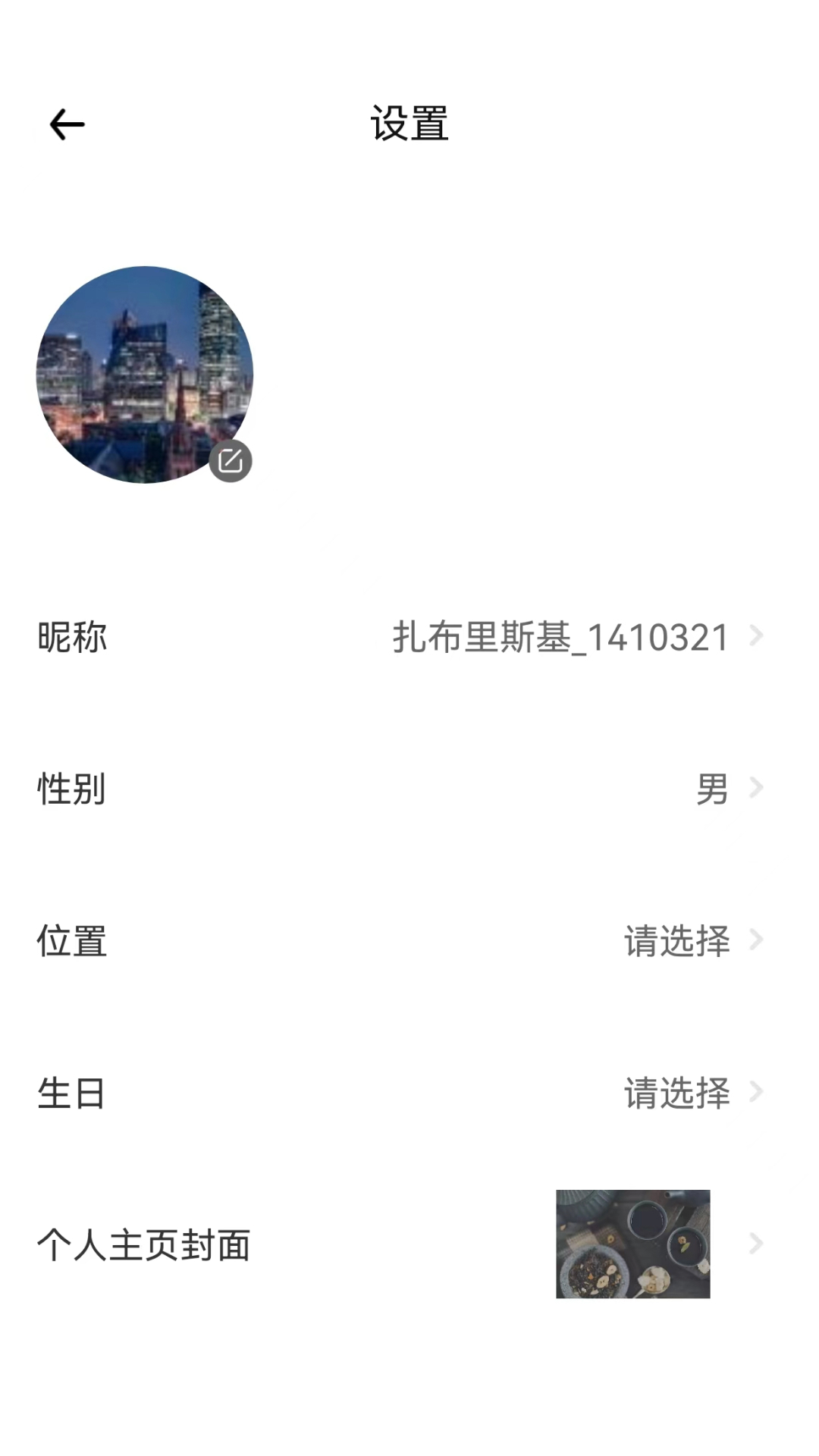Screen dimensions: 819x1456
Task: Tap the 设置 title at the top
Action: tap(409, 125)
